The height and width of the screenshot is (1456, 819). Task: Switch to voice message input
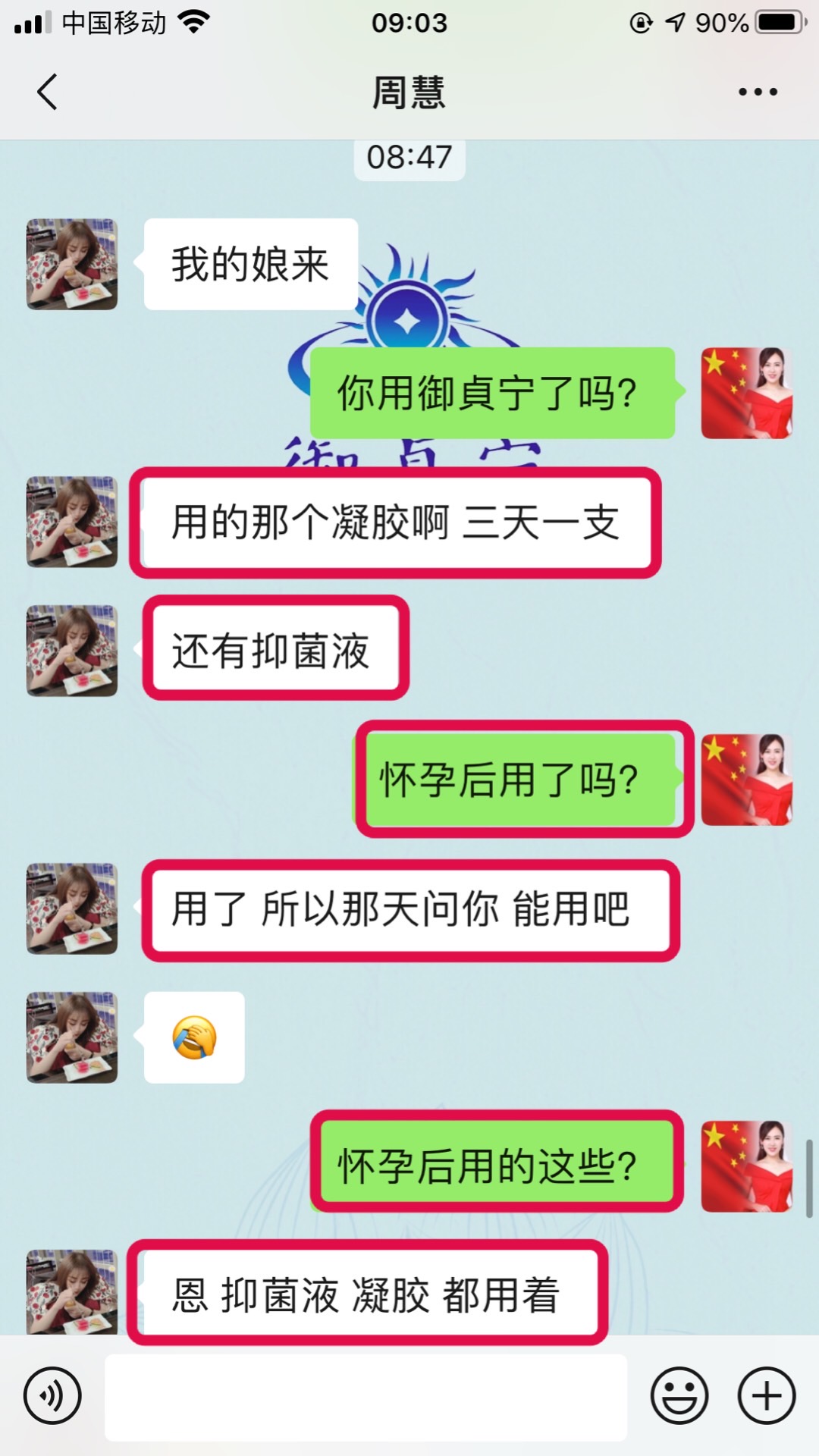tap(52, 1396)
